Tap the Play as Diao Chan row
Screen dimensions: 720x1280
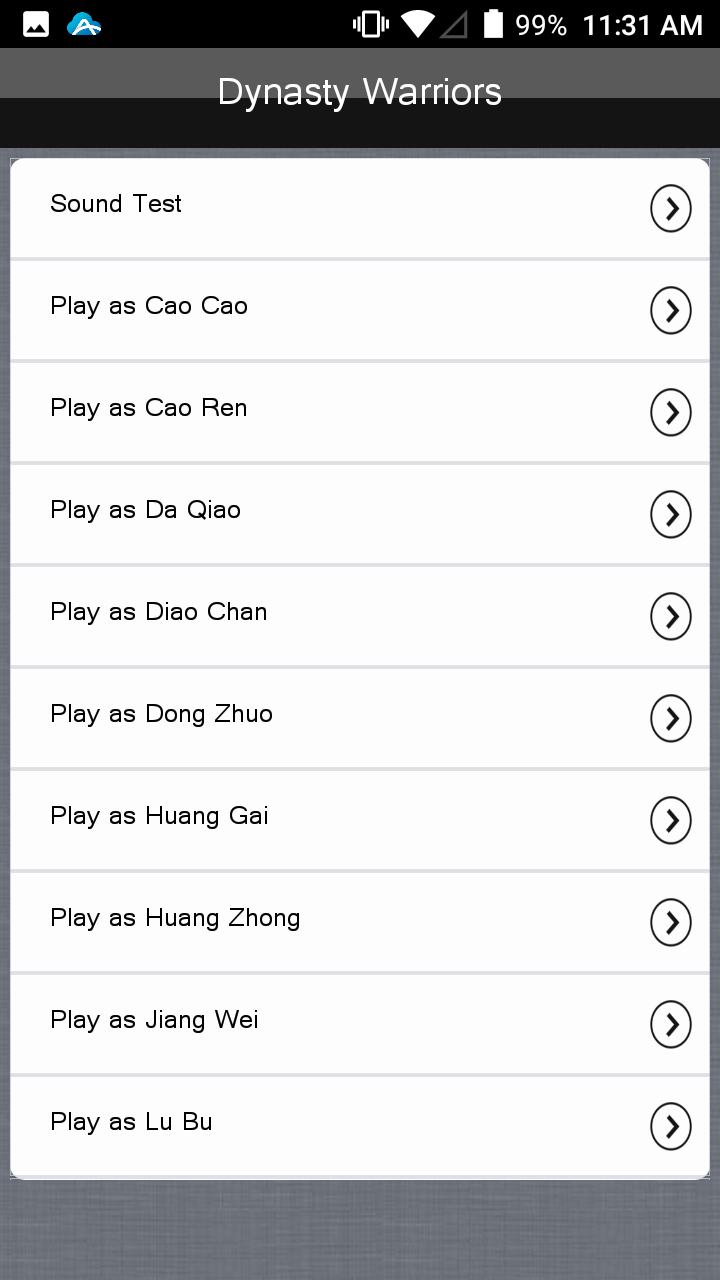[360, 616]
